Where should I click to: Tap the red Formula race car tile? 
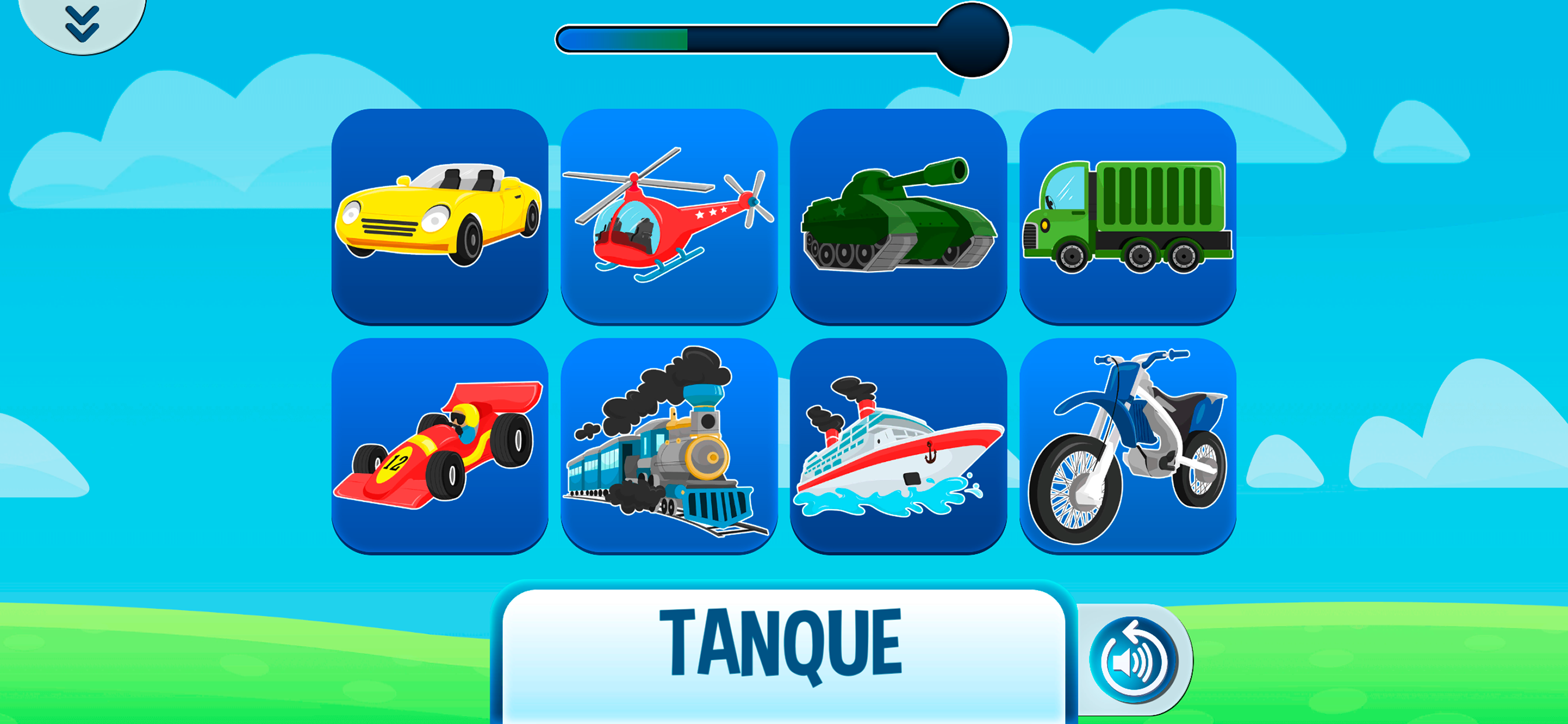coord(439,445)
